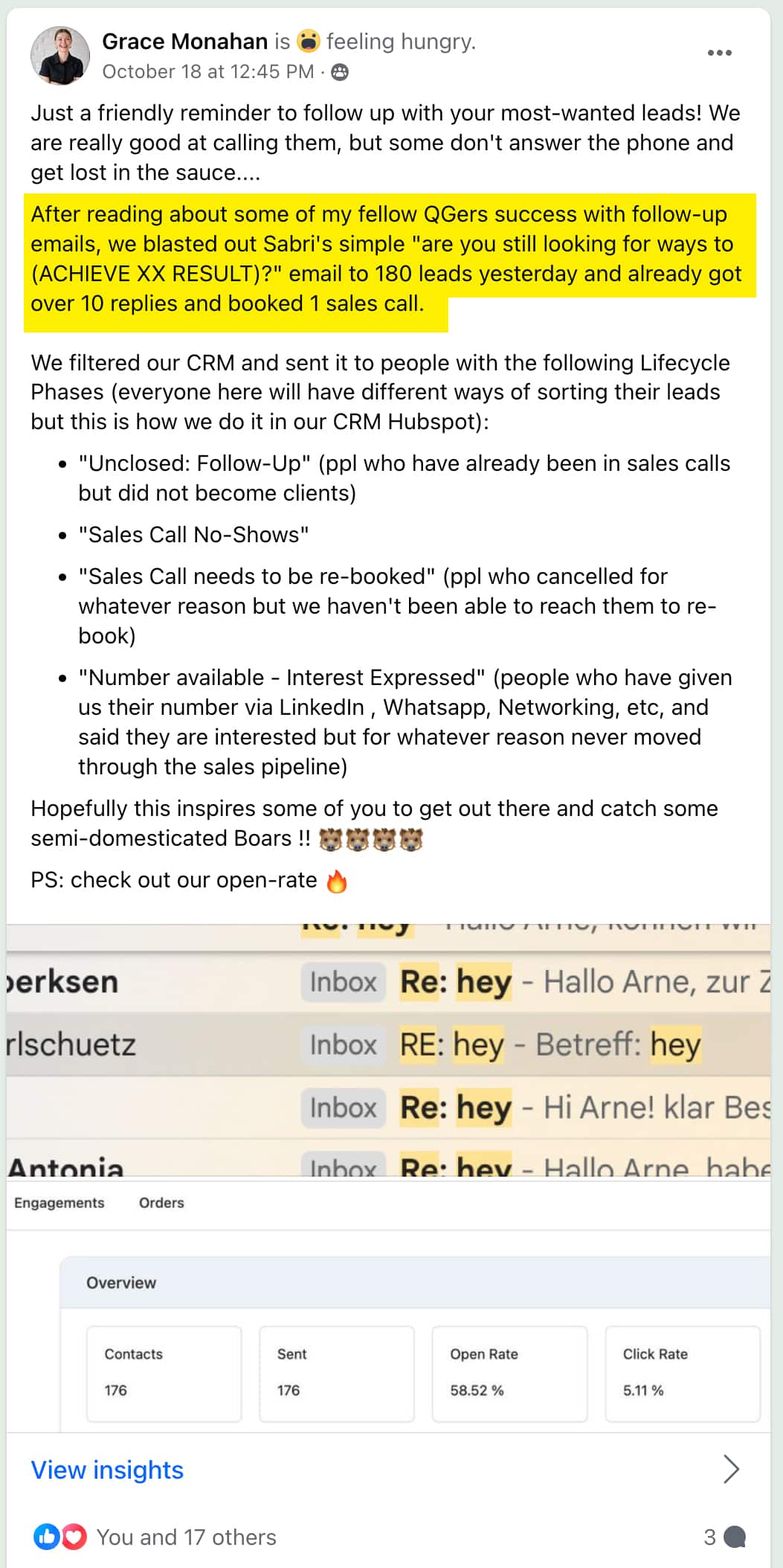Open Grace Monahan's profile picture
This screenshot has height=1568, width=783.
point(59,56)
